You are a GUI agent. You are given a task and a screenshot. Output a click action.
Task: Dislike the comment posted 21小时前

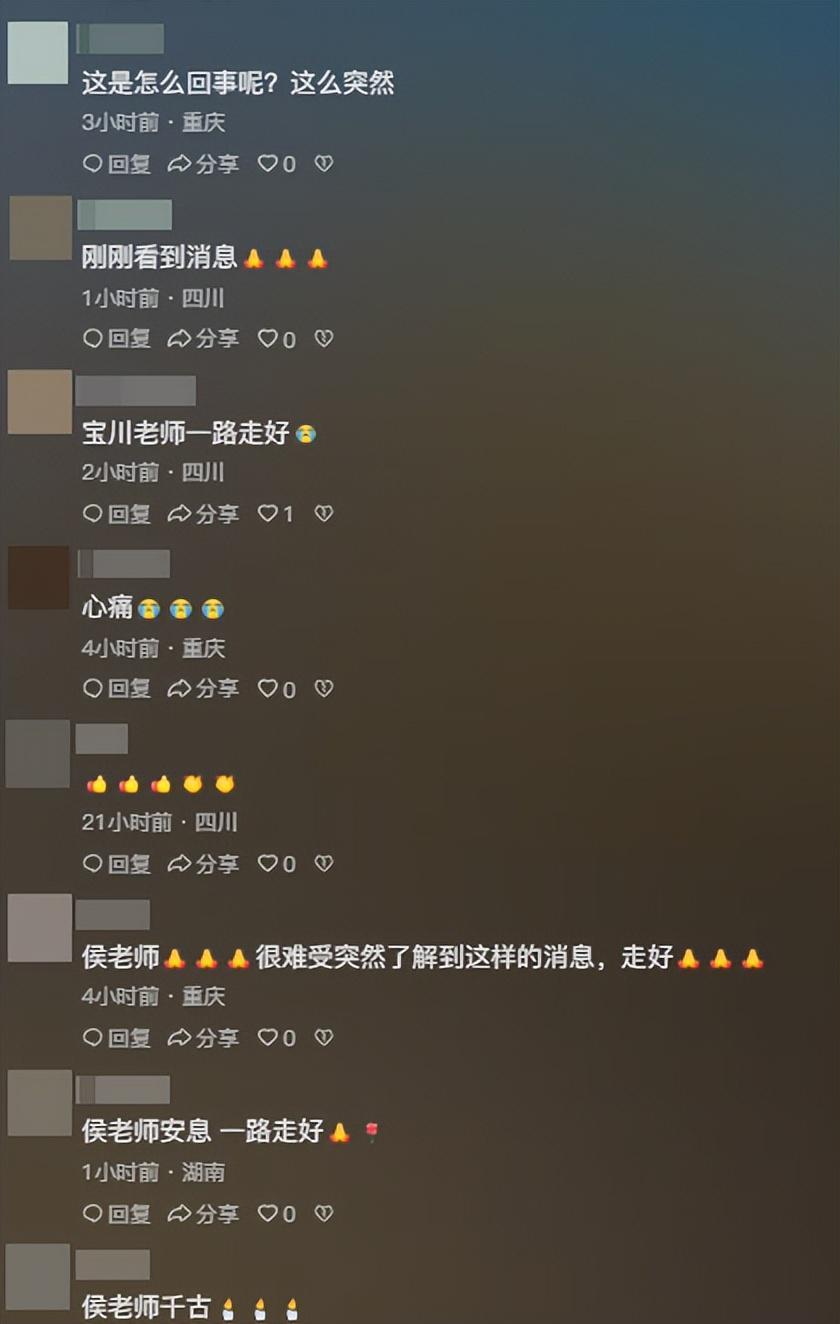pos(324,863)
